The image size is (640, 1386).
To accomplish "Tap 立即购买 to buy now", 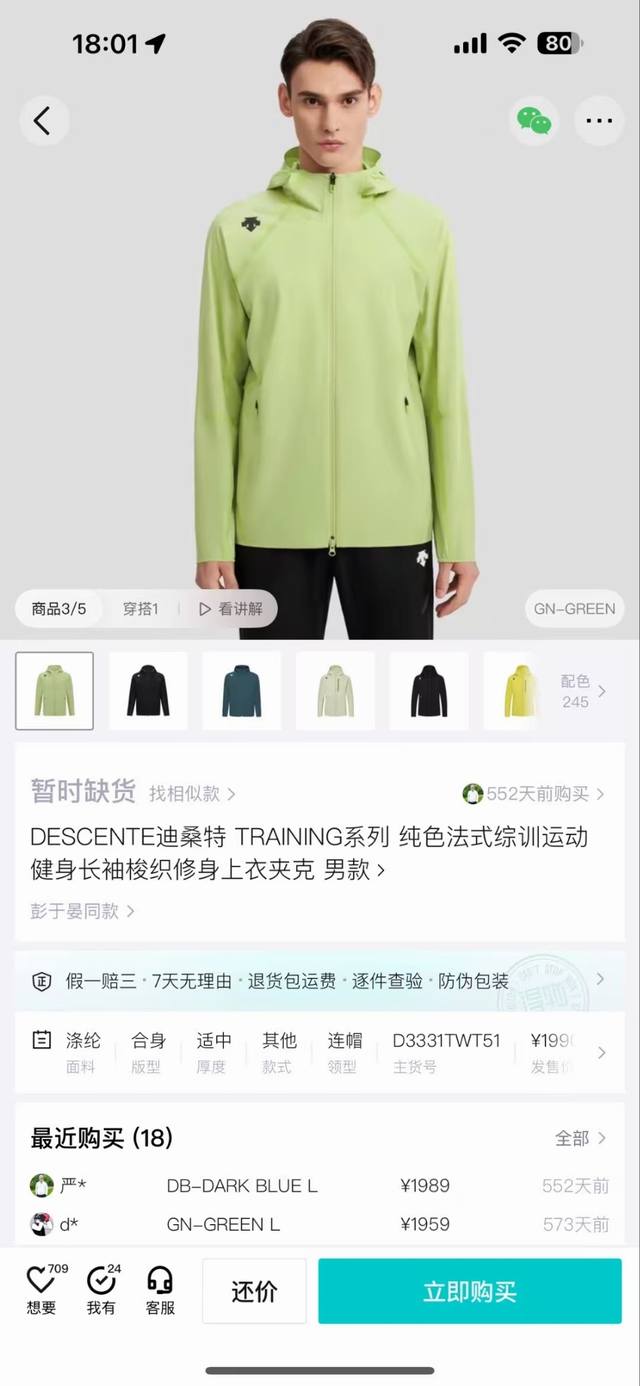I will tap(469, 1291).
